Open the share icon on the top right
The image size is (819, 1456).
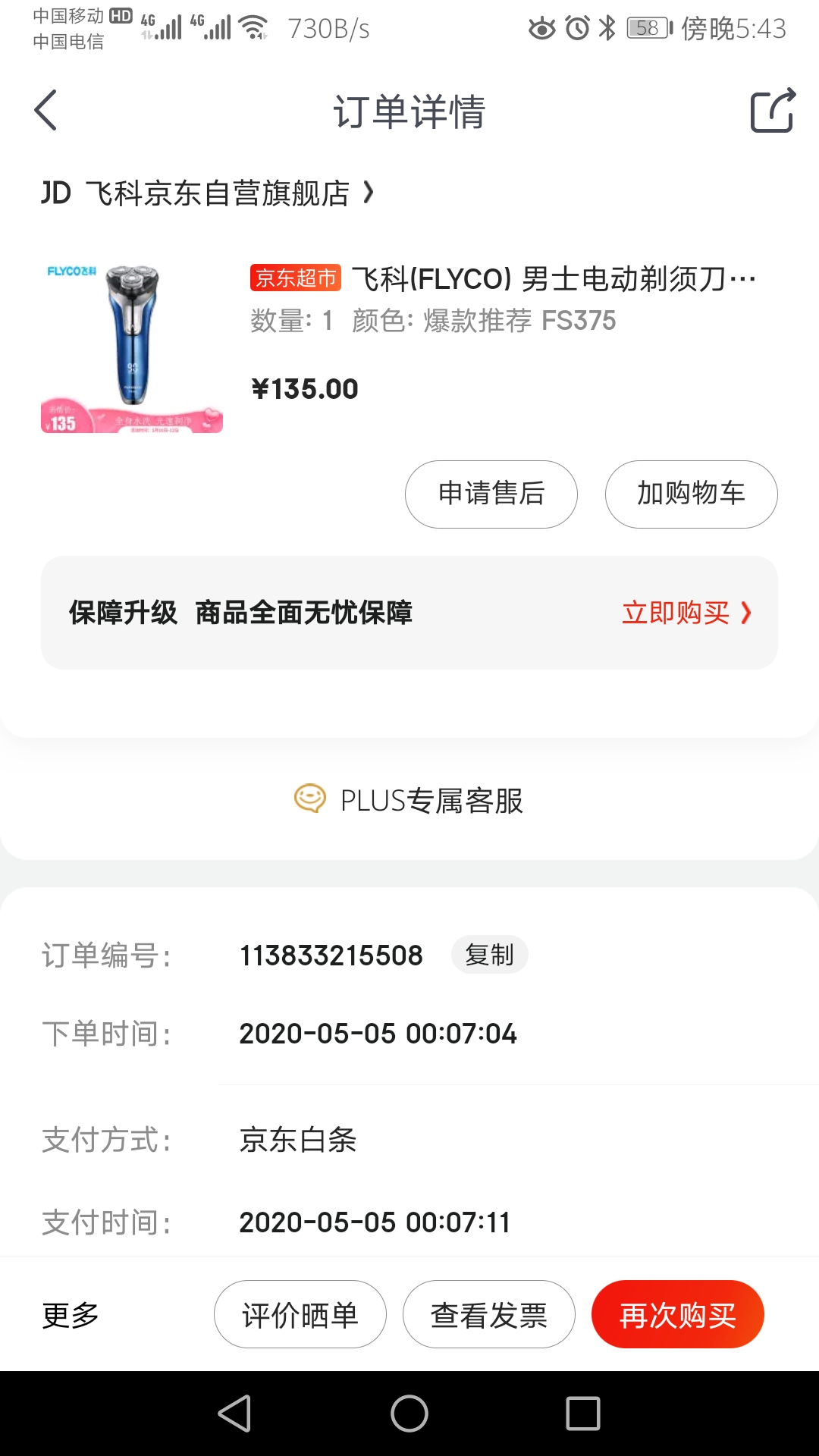click(x=771, y=111)
